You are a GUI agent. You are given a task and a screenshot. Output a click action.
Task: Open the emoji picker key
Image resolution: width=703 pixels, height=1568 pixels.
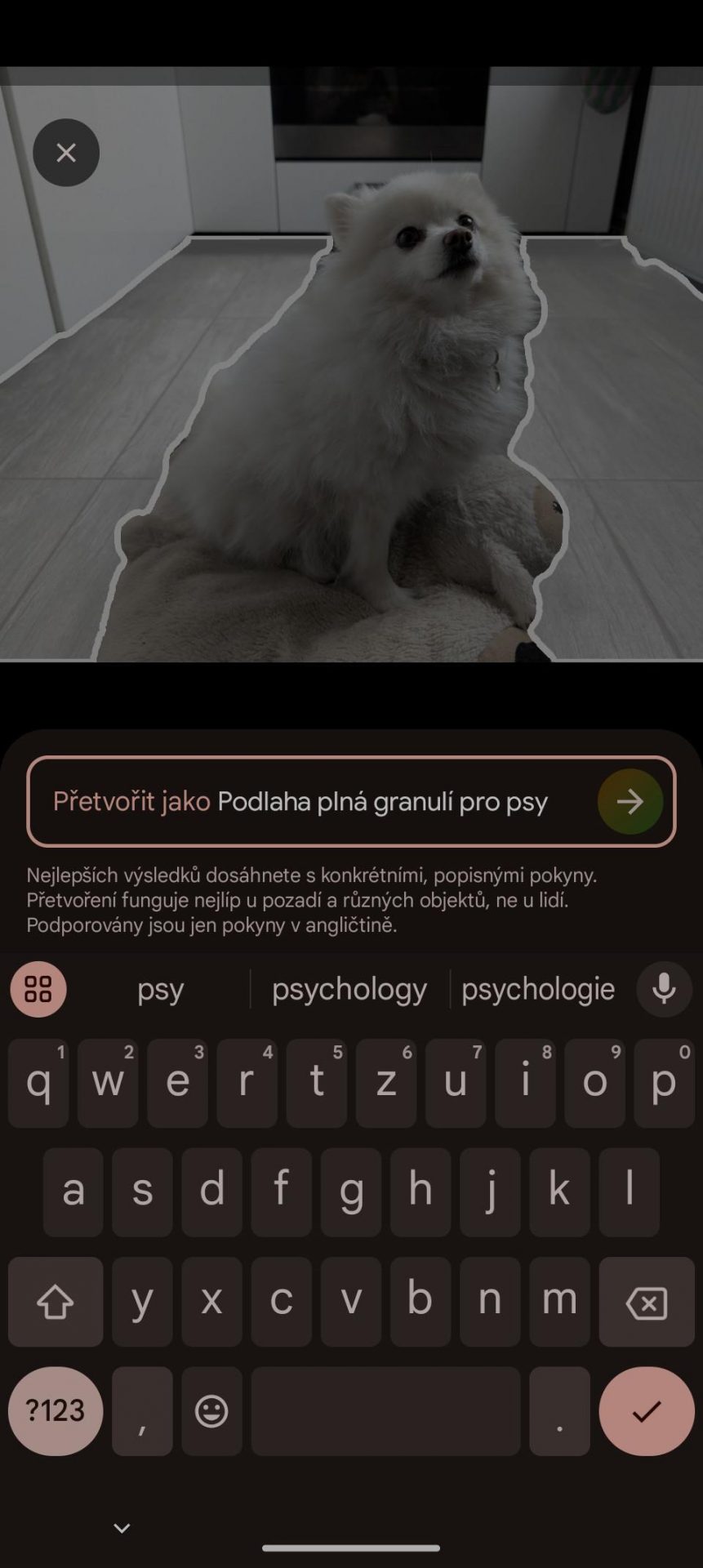(211, 1411)
